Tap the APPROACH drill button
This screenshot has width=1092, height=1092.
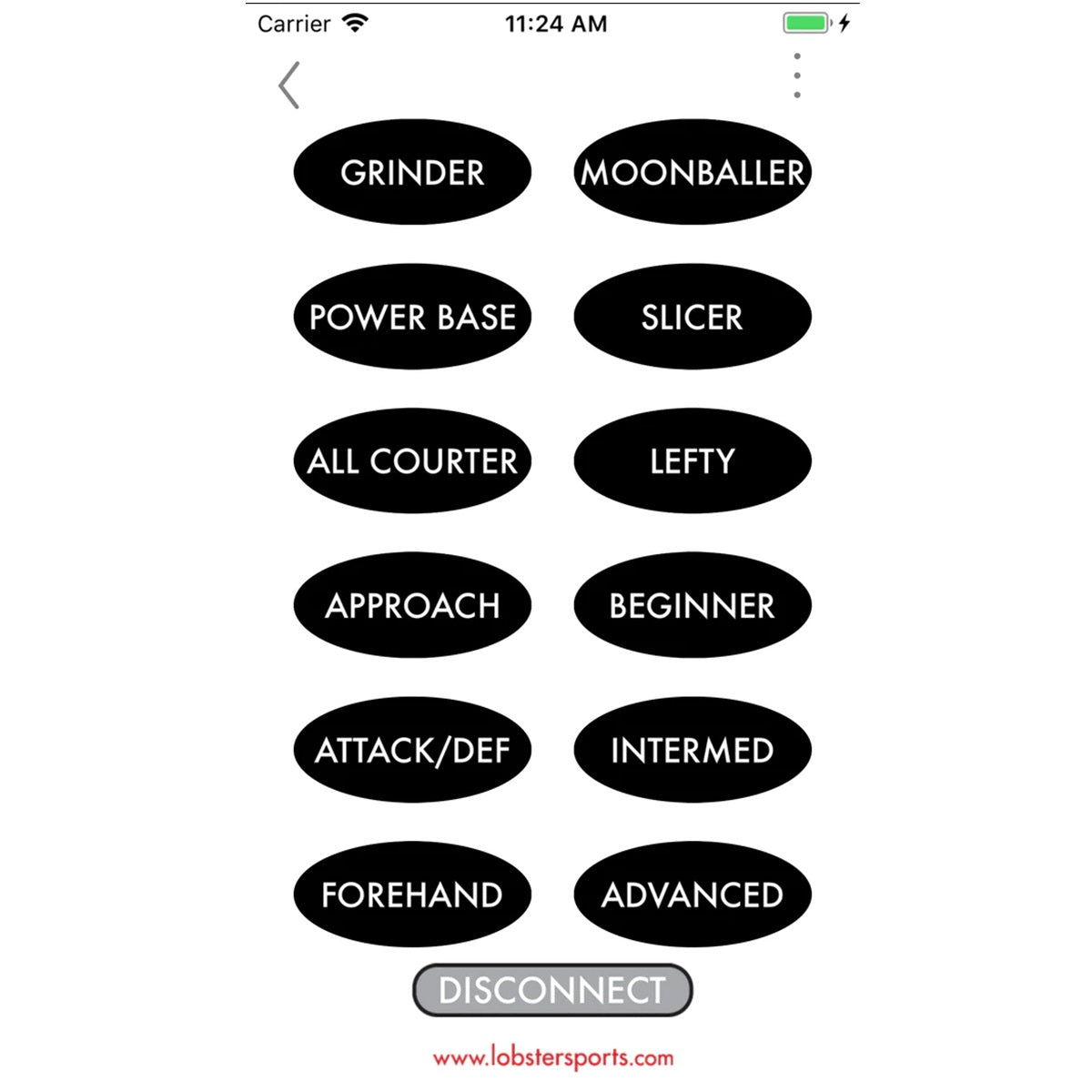click(x=412, y=605)
